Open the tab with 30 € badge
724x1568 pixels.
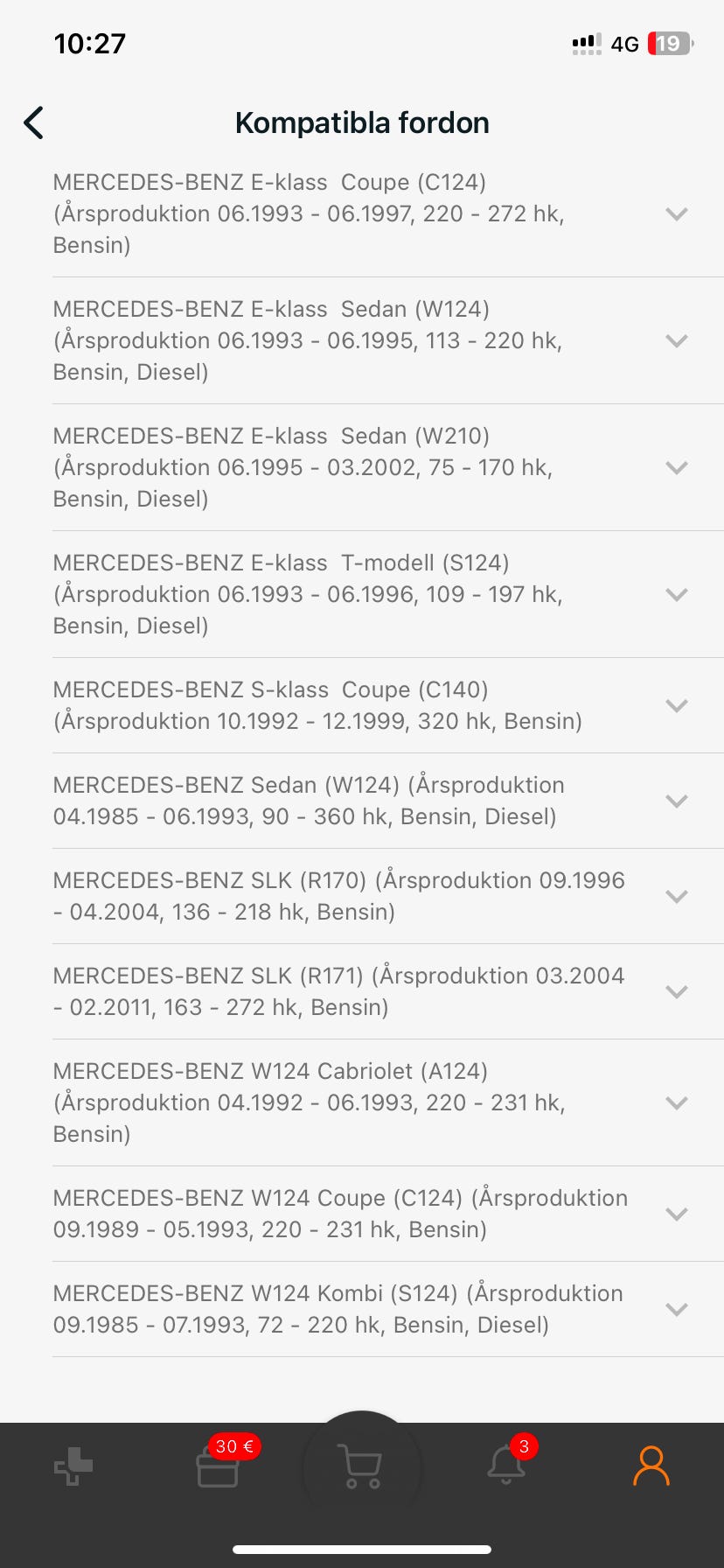click(x=218, y=1466)
